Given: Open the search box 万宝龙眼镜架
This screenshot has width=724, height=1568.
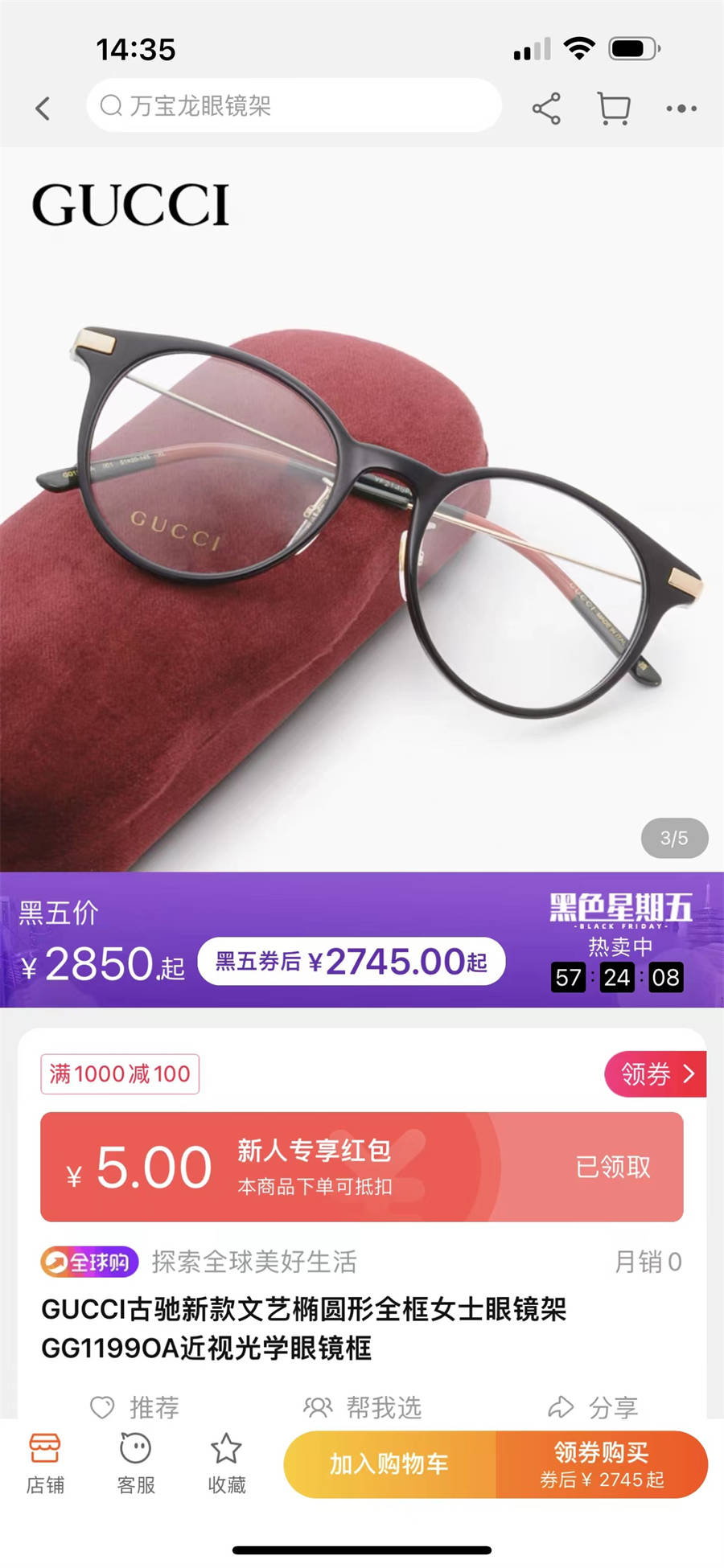Looking at the screenshot, I should click(294, 105).
